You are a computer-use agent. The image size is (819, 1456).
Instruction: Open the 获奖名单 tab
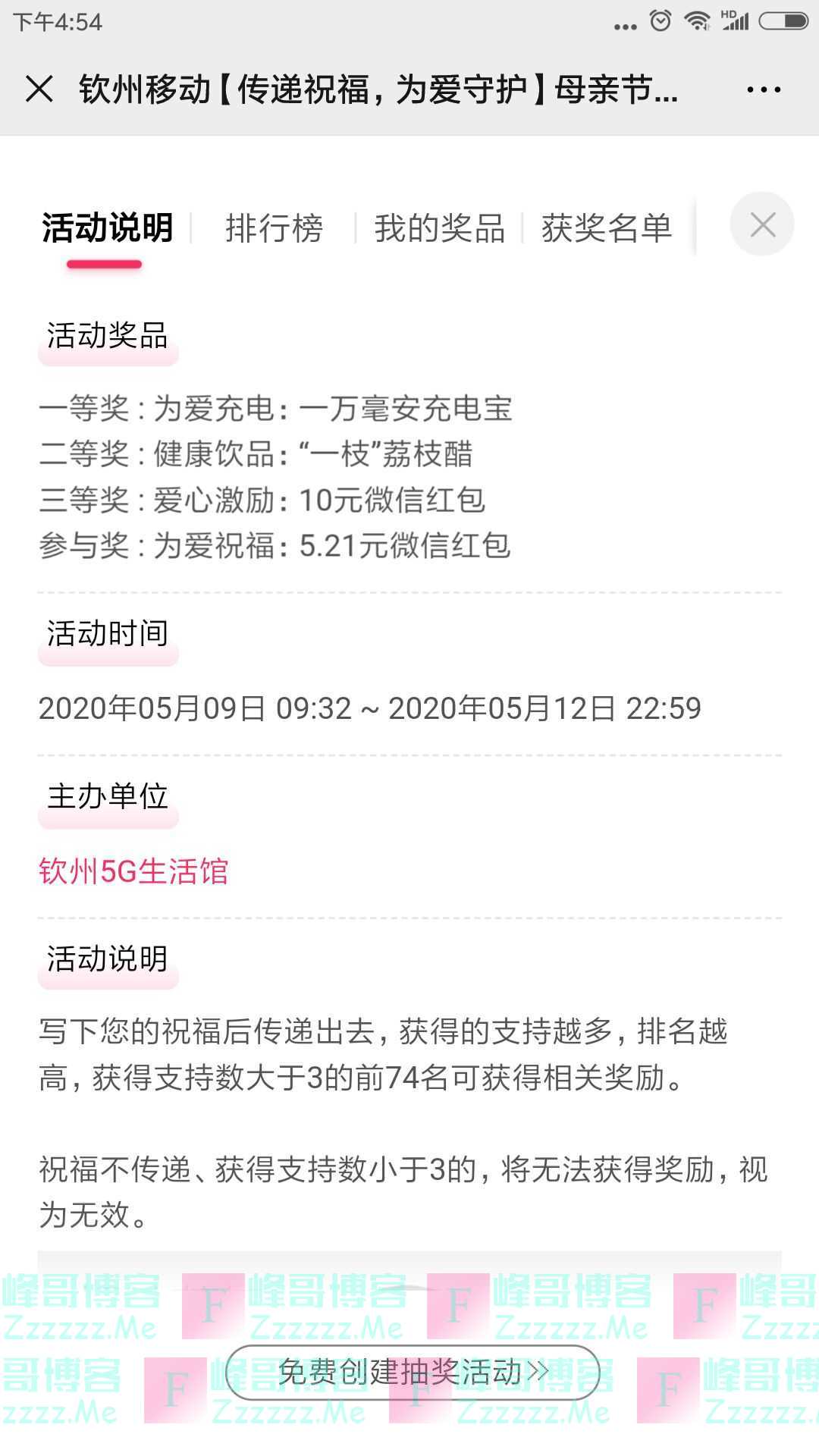[x=607, y=228]
